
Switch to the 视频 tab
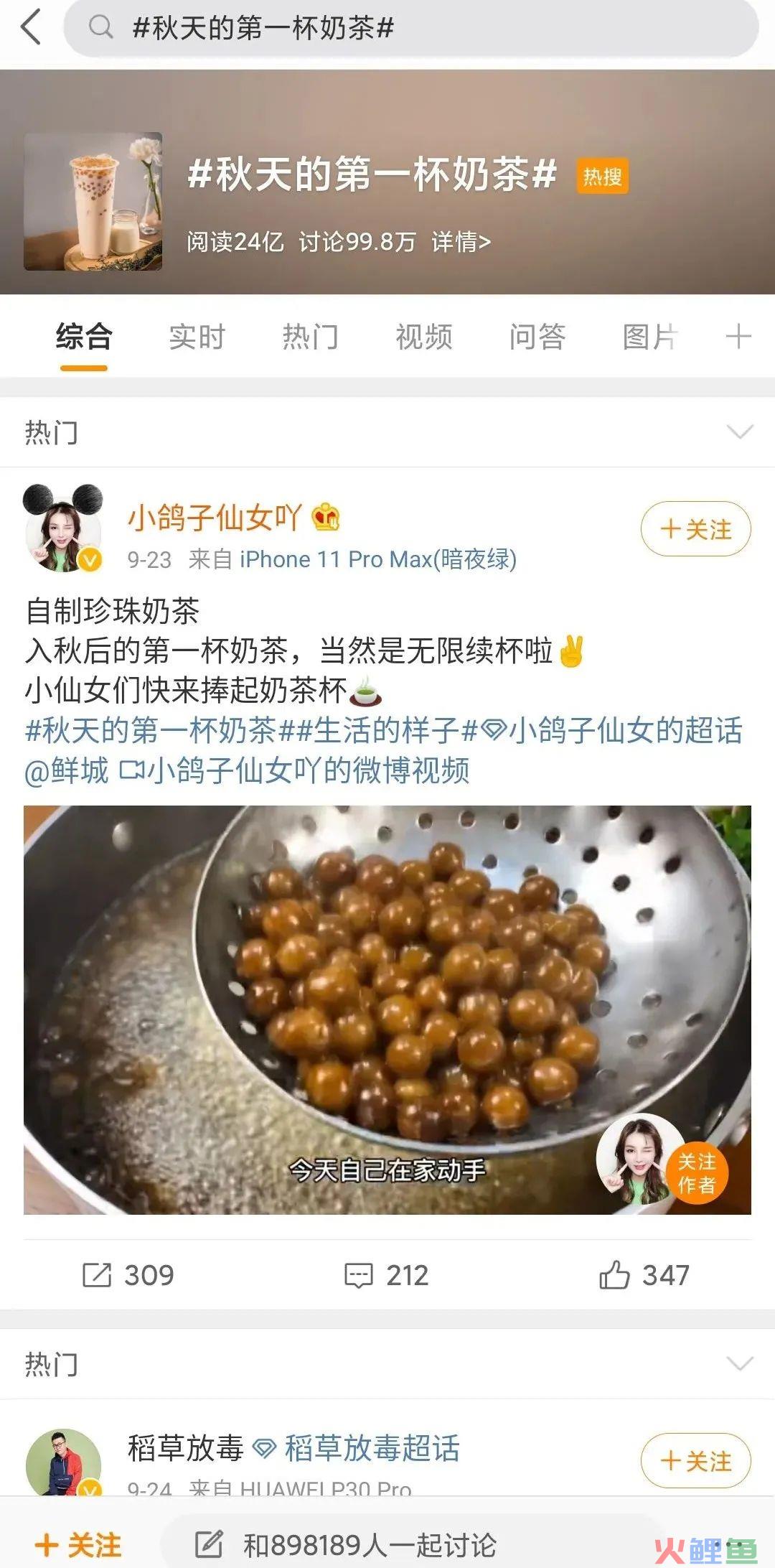click(x=424, y=337)
